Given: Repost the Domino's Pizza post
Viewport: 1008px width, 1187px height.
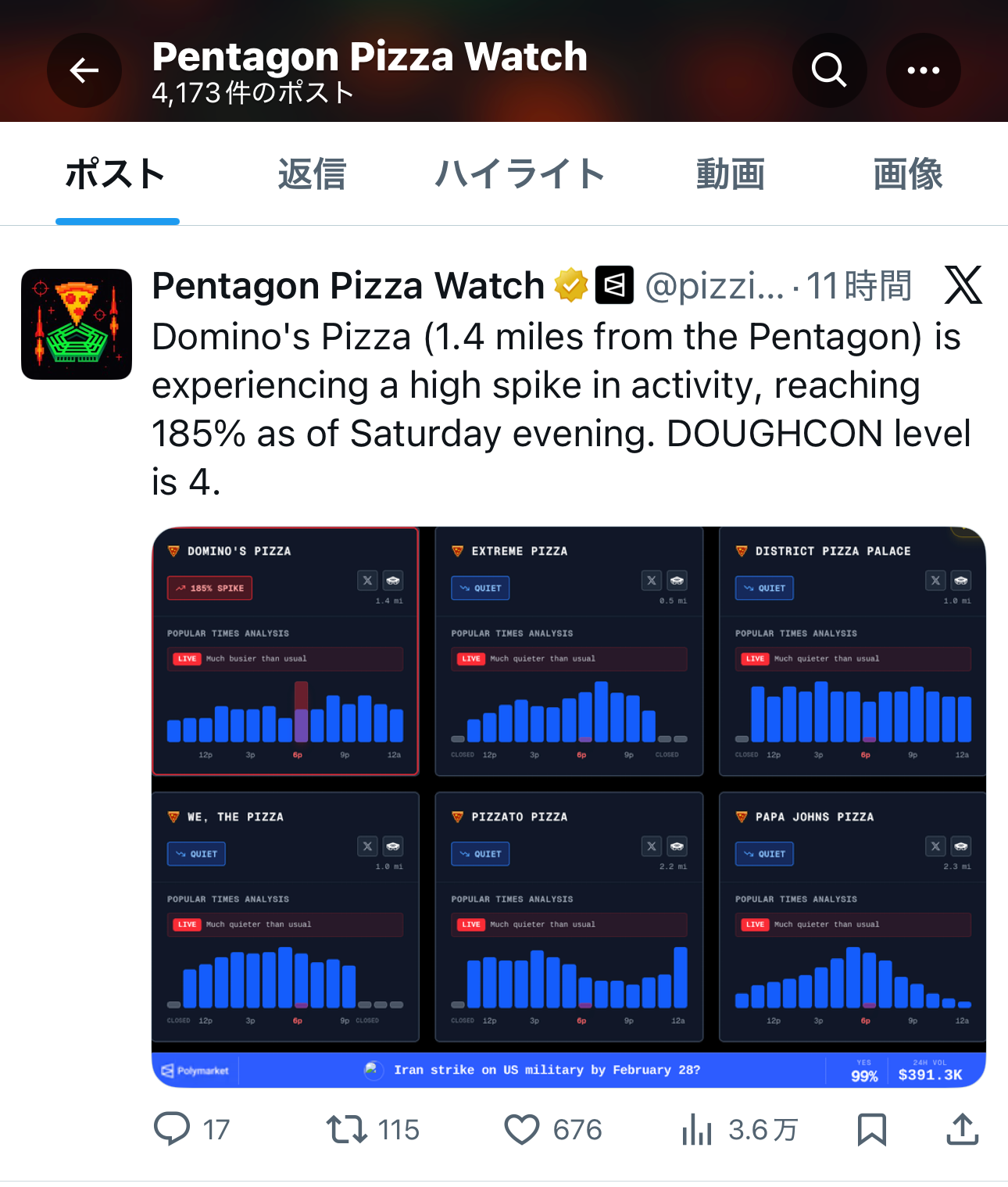Looking at the screenshot, I should (x=347, y=1129).
